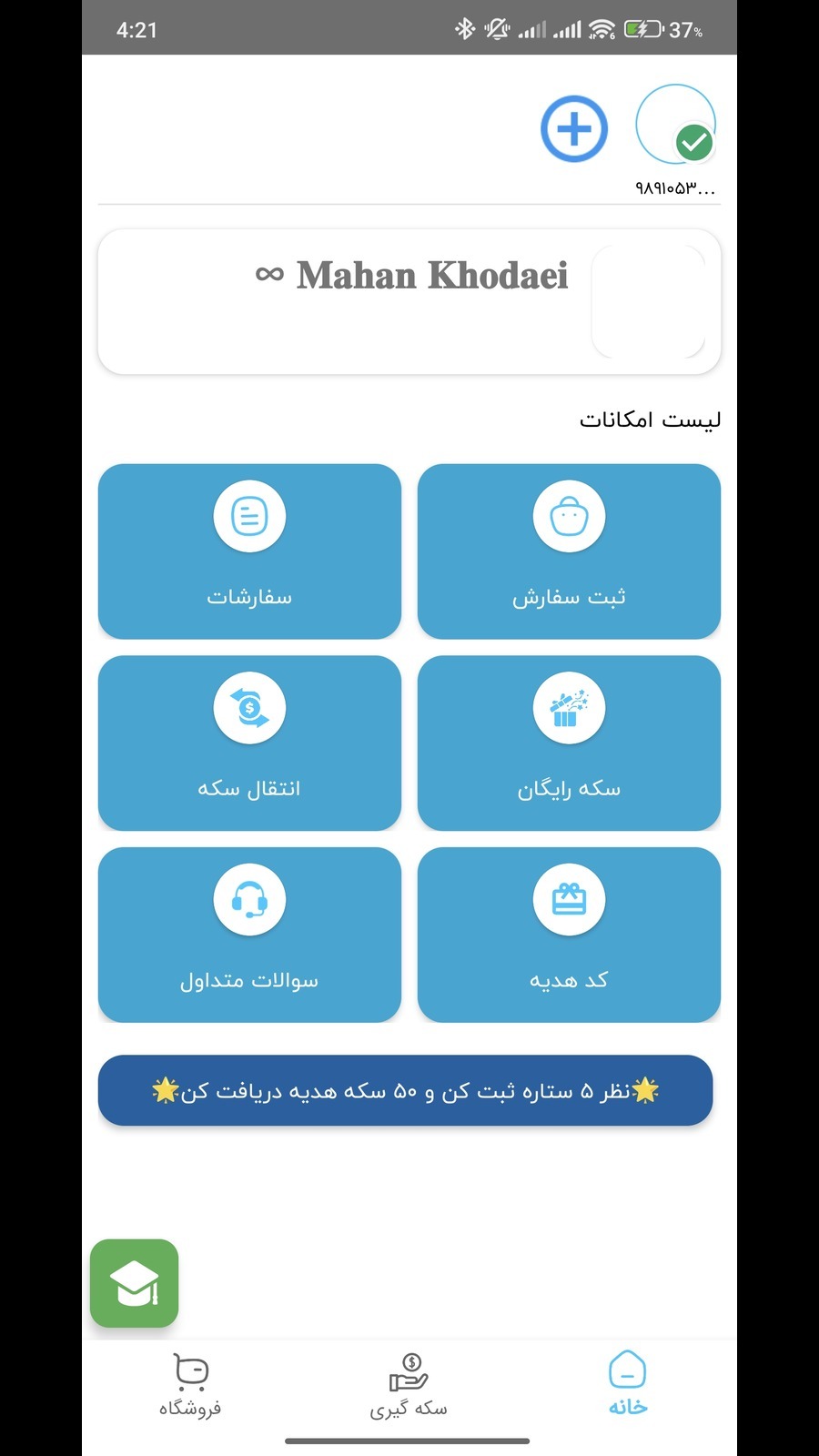Open the profile avatar with green checkmark

pyautogui.click(x=675, y=124)
